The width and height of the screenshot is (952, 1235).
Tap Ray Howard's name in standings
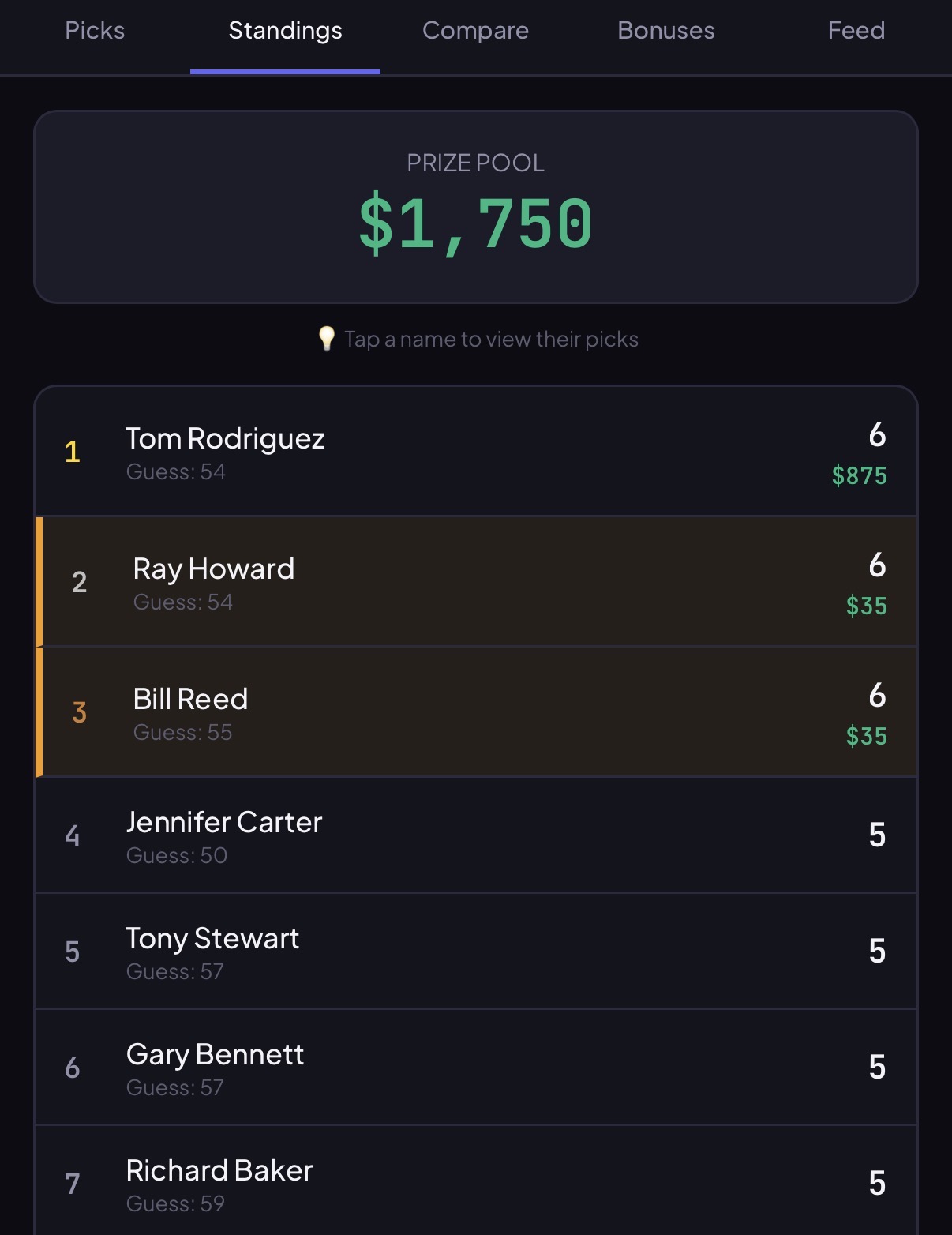[x=214, y=569]
